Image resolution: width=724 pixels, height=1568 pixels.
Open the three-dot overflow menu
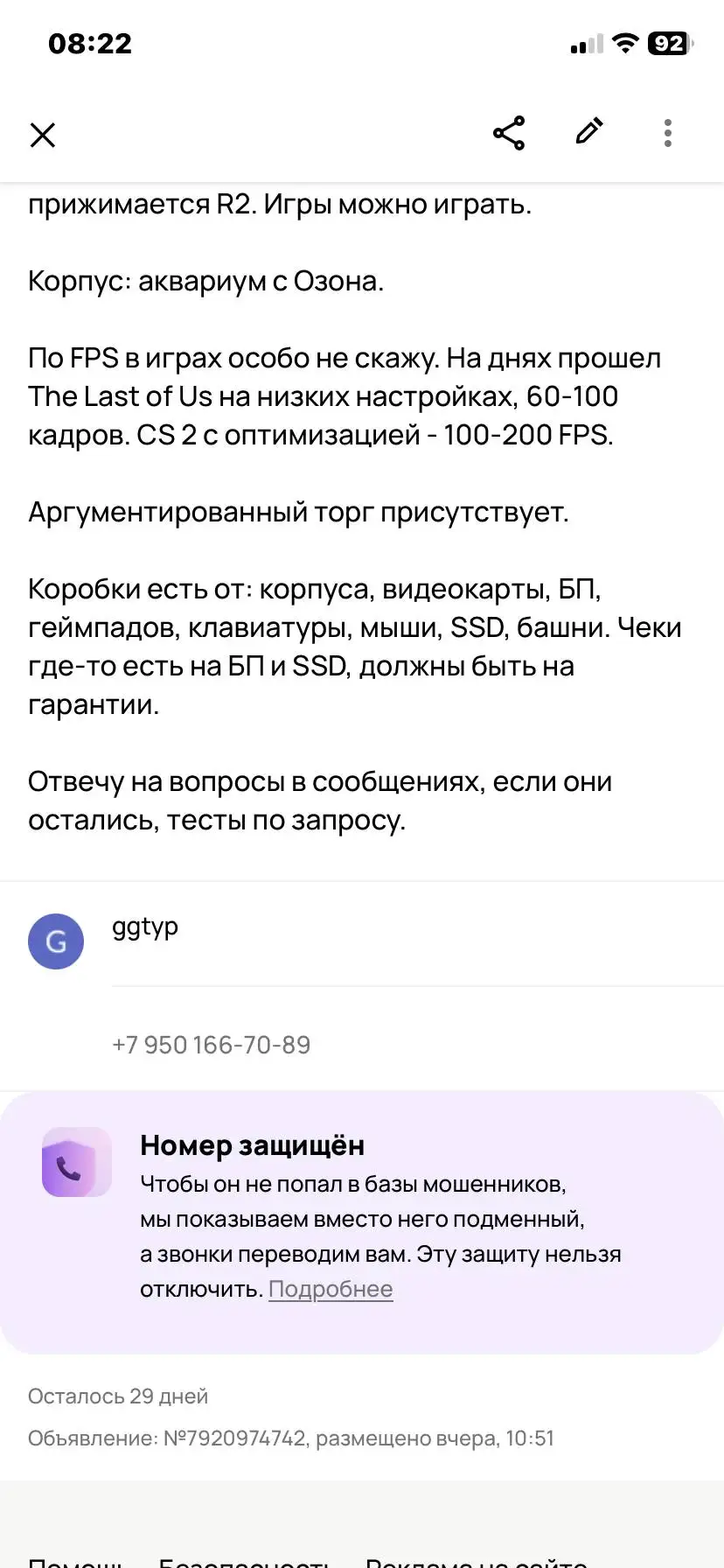coord(667,133)
